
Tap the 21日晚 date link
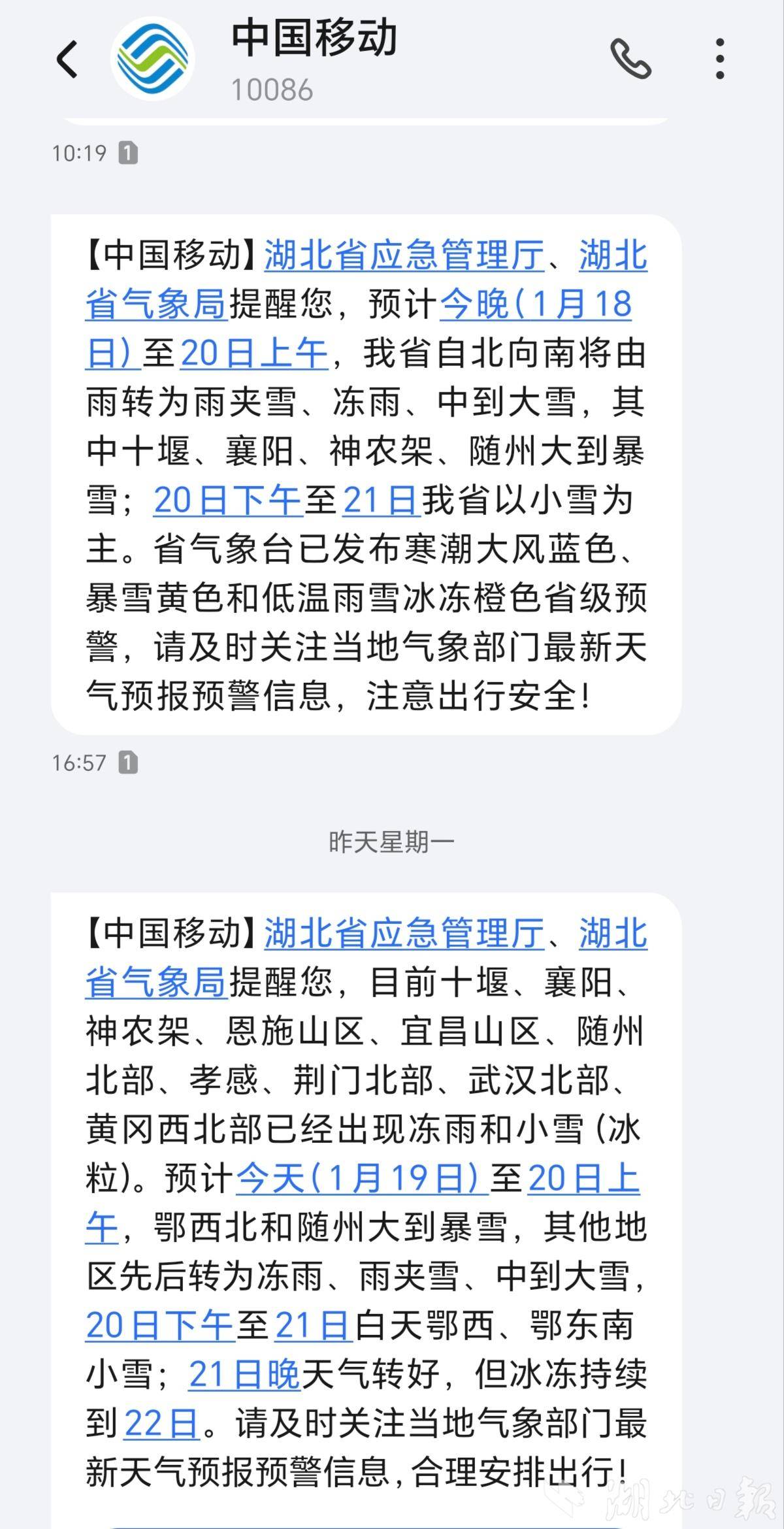pyautogui.click(x=244, y=1375)
